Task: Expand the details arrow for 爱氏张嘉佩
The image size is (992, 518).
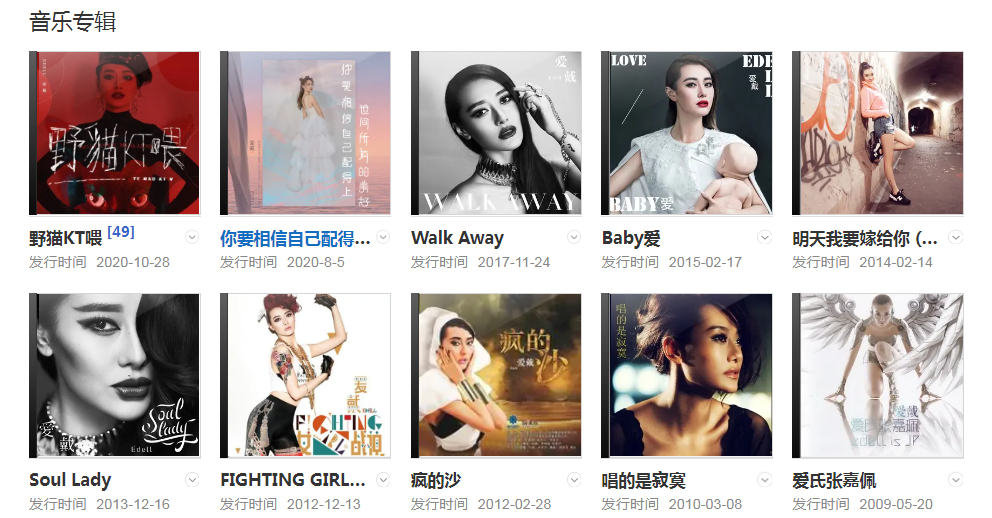Action: 956,479
